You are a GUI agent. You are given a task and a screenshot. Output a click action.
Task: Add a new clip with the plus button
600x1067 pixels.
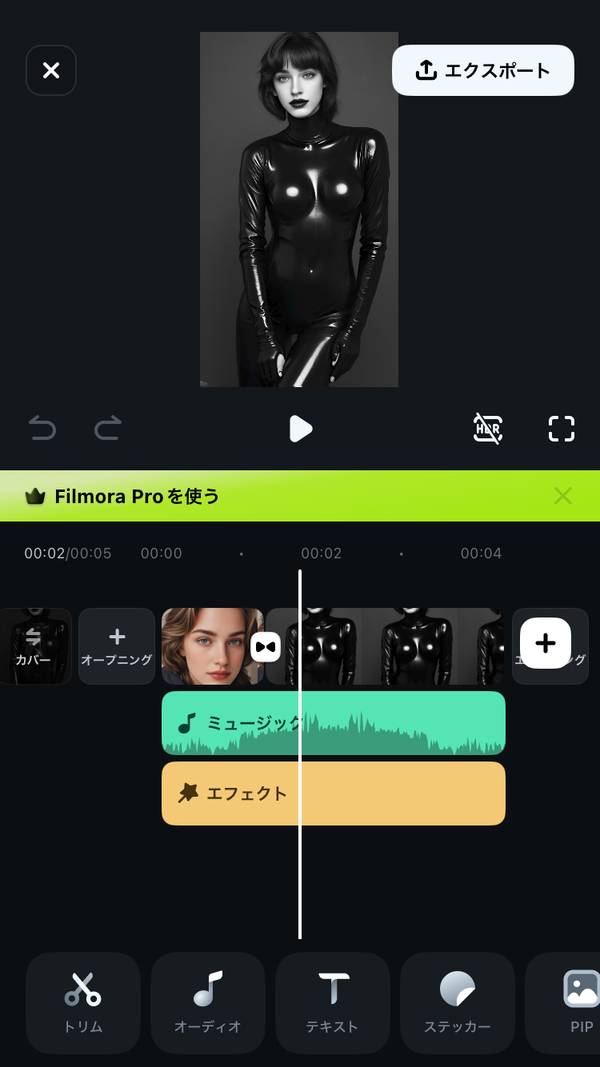pos(546,643)
